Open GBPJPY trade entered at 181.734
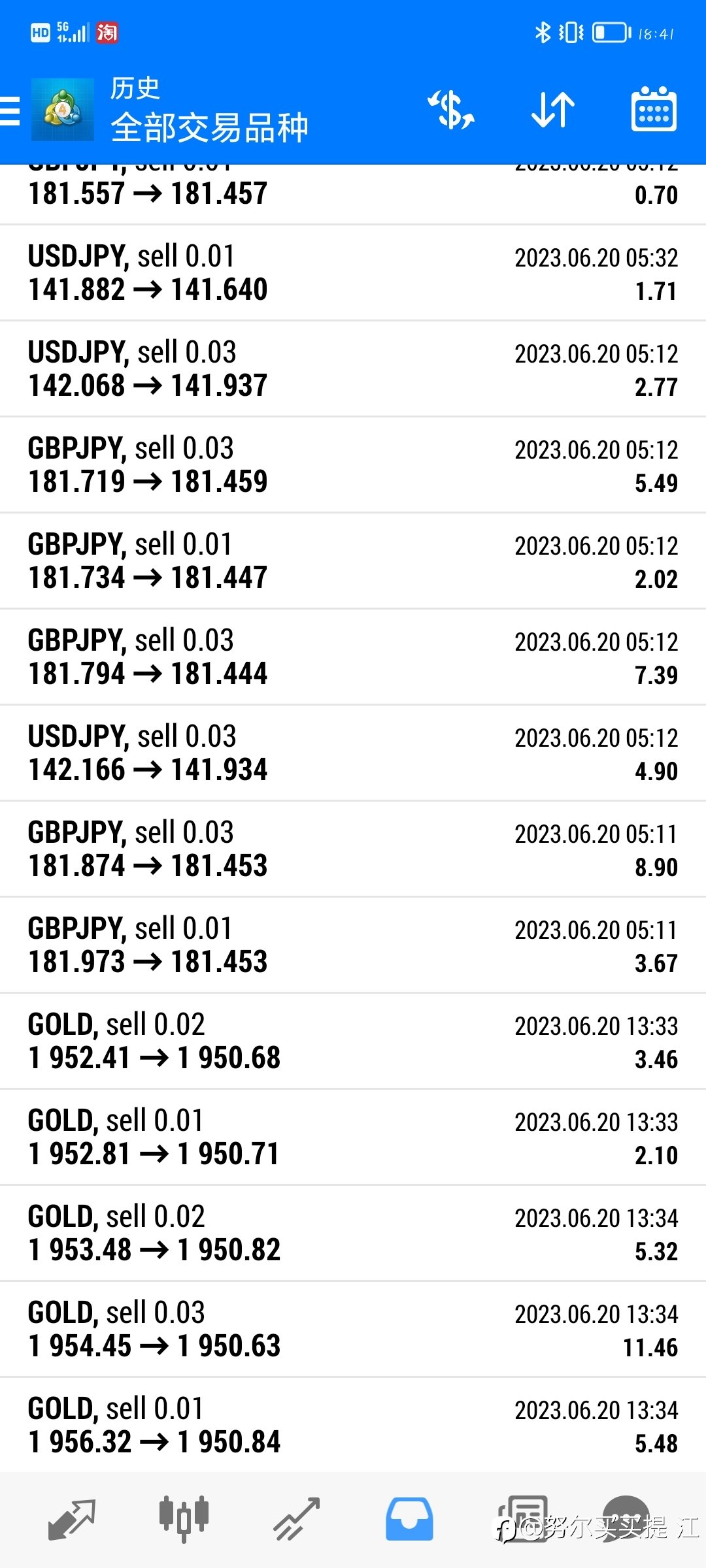The image size is (706, 1568). click(353, 561)
